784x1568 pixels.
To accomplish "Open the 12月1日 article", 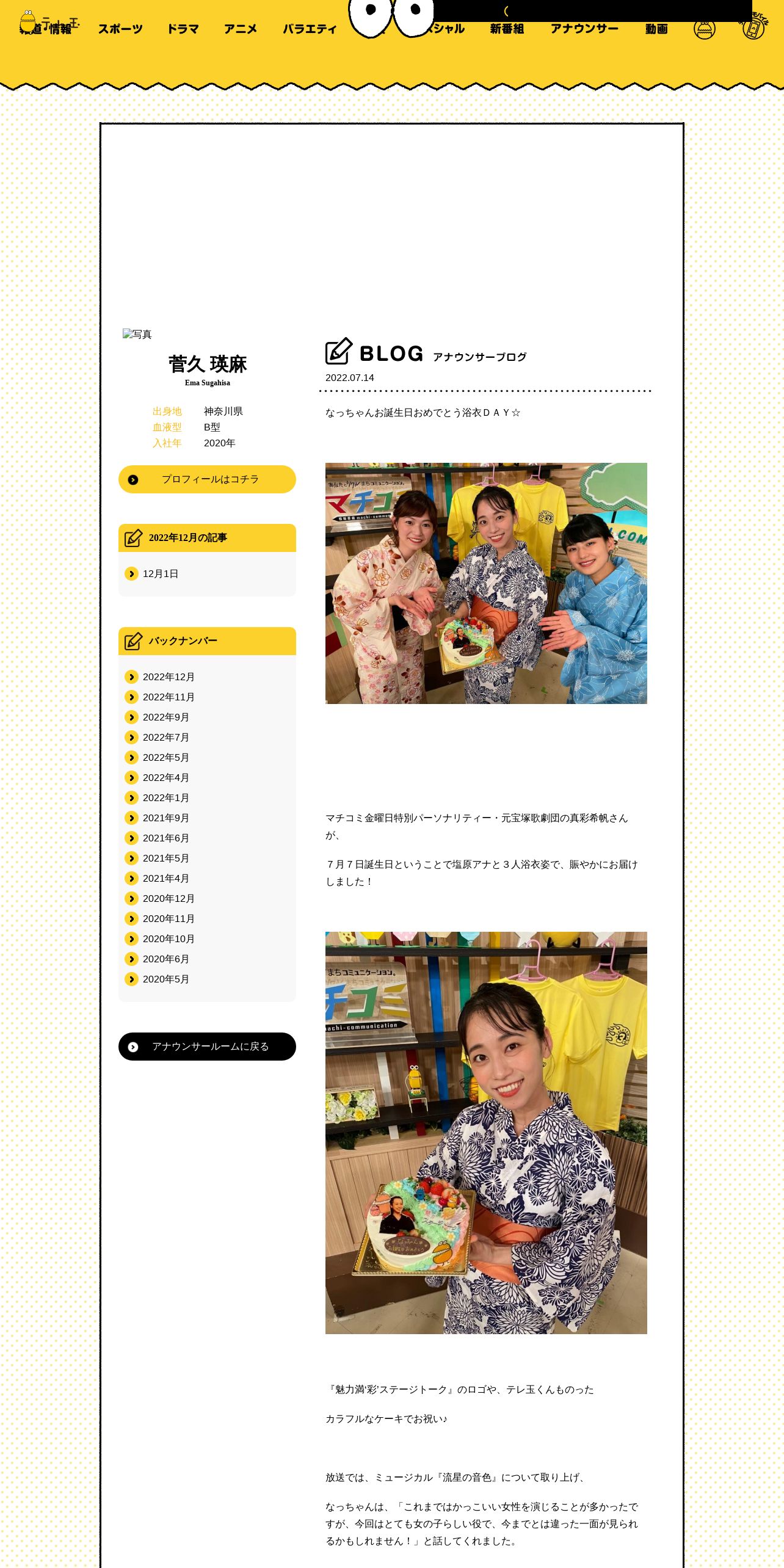I will pyautogui.click(x=160, y=574).
